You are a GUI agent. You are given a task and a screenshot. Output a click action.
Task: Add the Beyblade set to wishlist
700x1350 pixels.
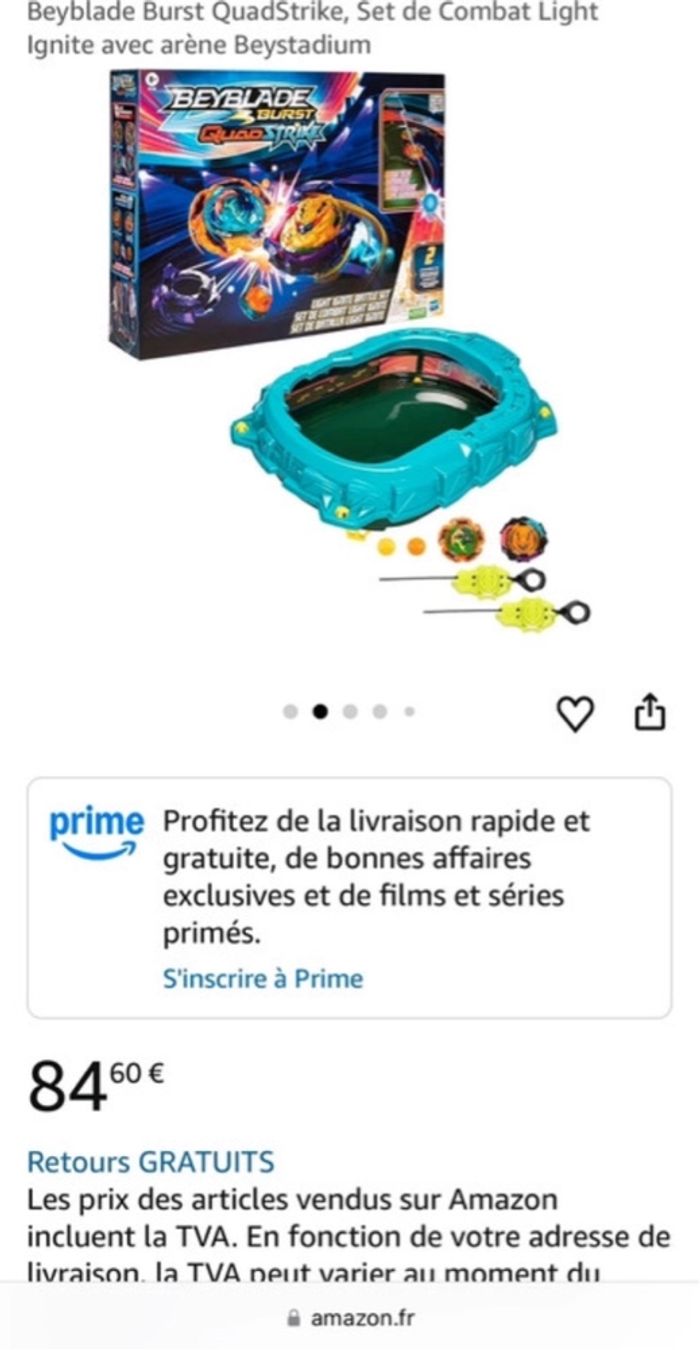click(574, 712)
